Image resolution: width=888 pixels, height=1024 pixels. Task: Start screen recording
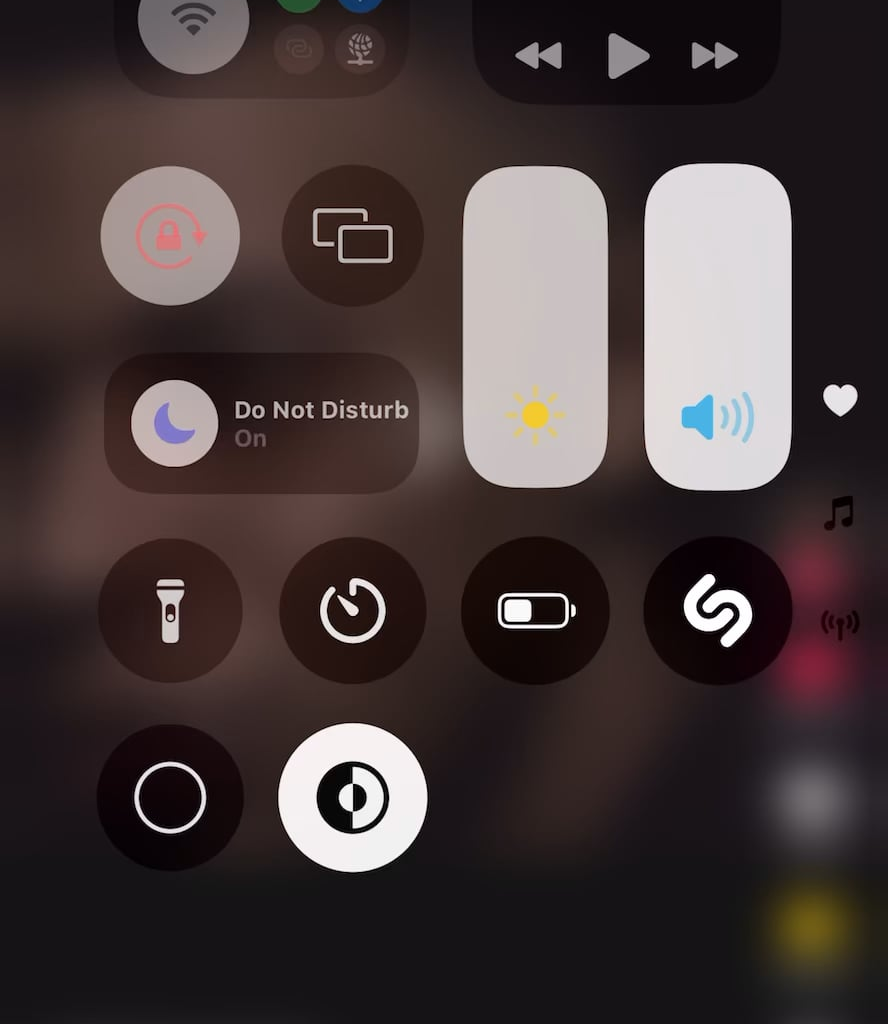[x=170, y=797]
